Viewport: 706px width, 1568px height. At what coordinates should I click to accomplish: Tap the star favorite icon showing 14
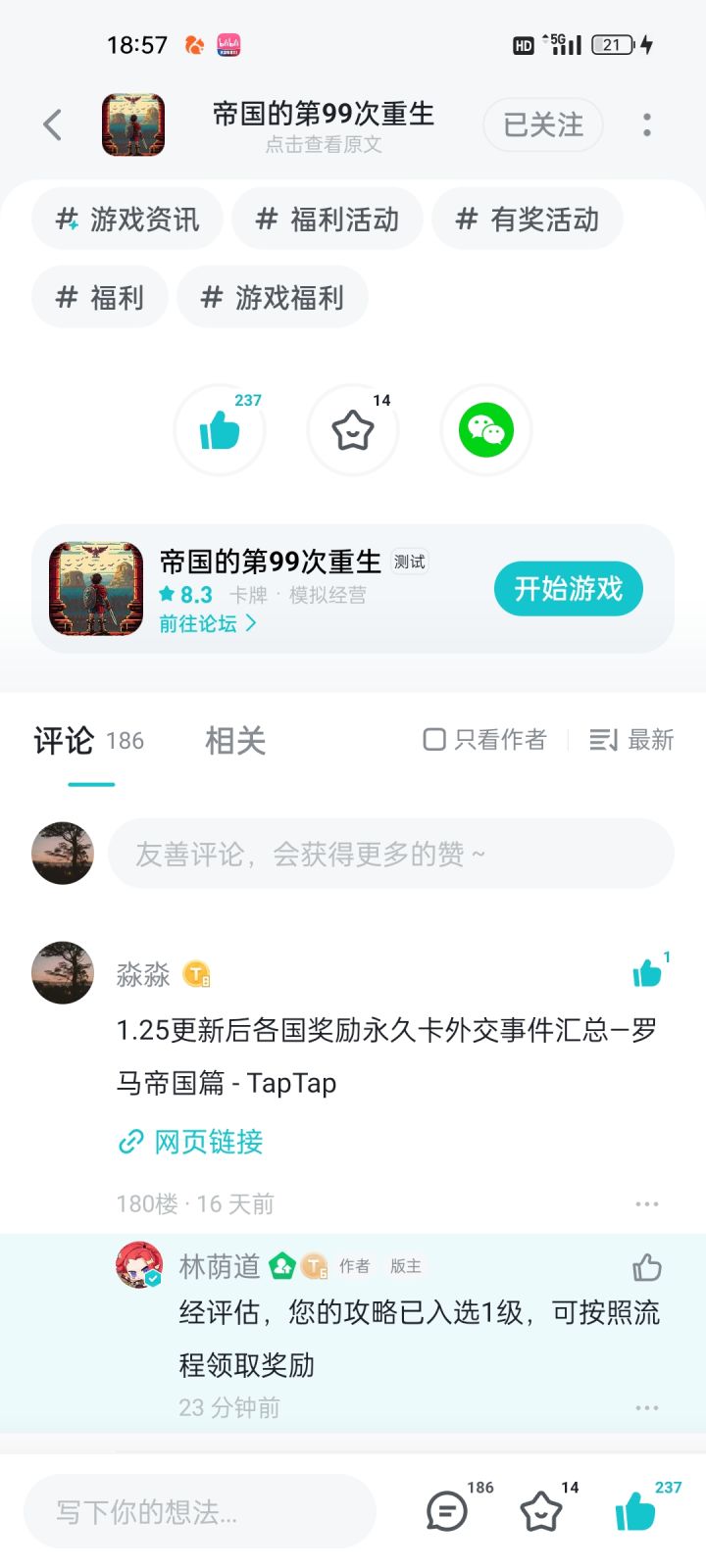[x=353, y=429]
